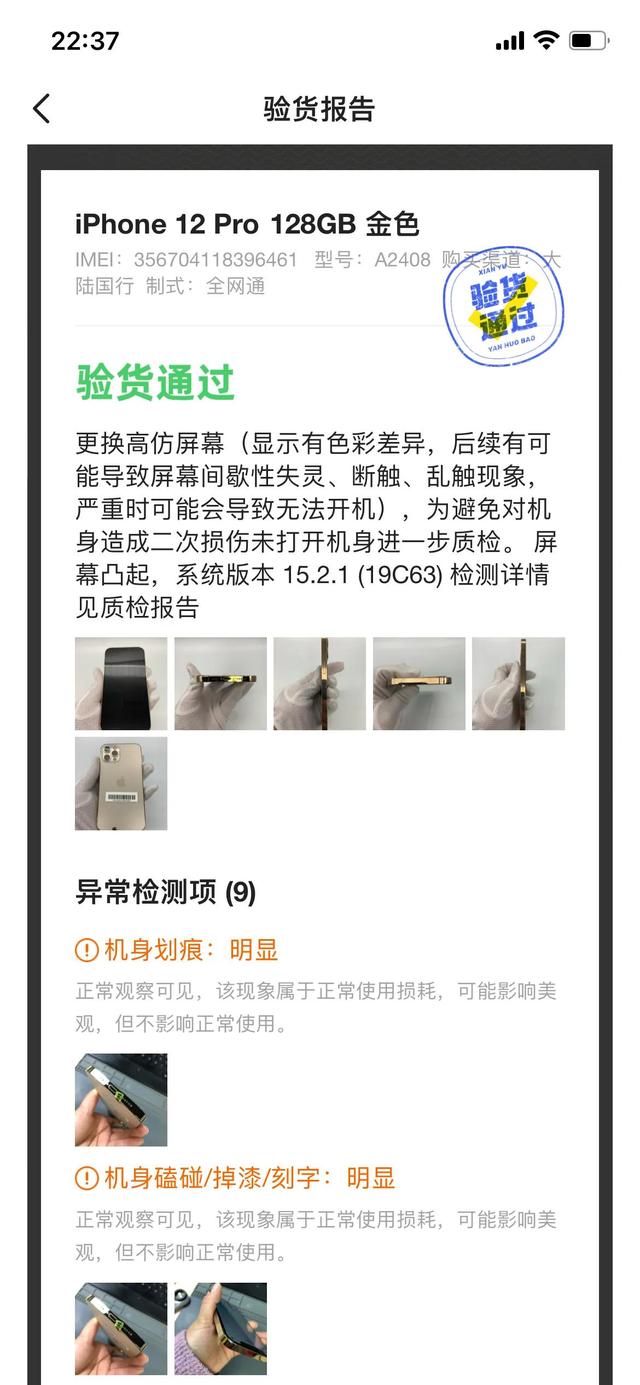Image resolution: width=640 pixels, height=1385 pixels.
Task: Open the fifth inspection photo in the top row
Action: coord(518,684)
